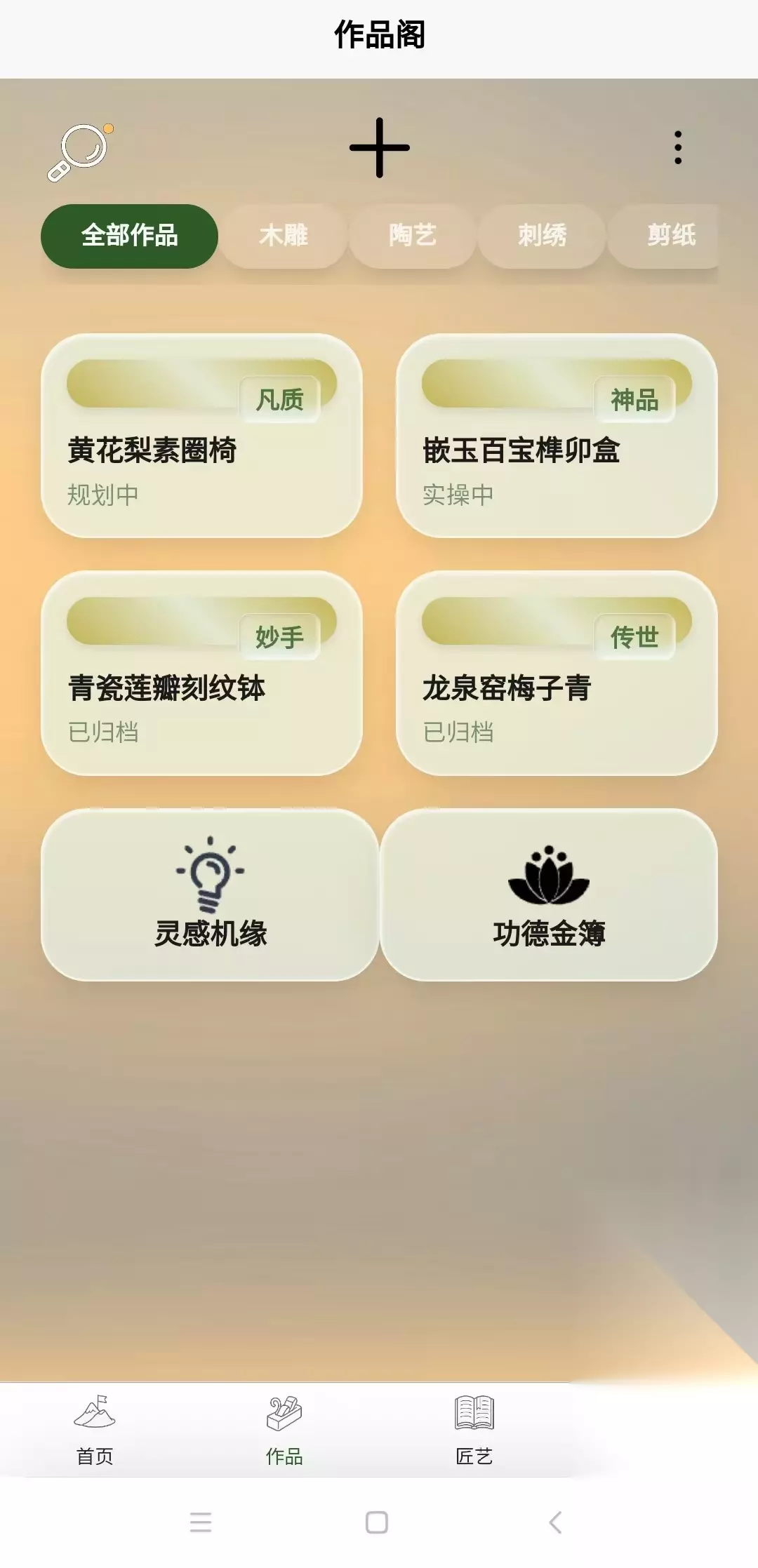Switch to the 作品 tab
This screenshot has width=758, height=1568.
(x=284, y=1430)
